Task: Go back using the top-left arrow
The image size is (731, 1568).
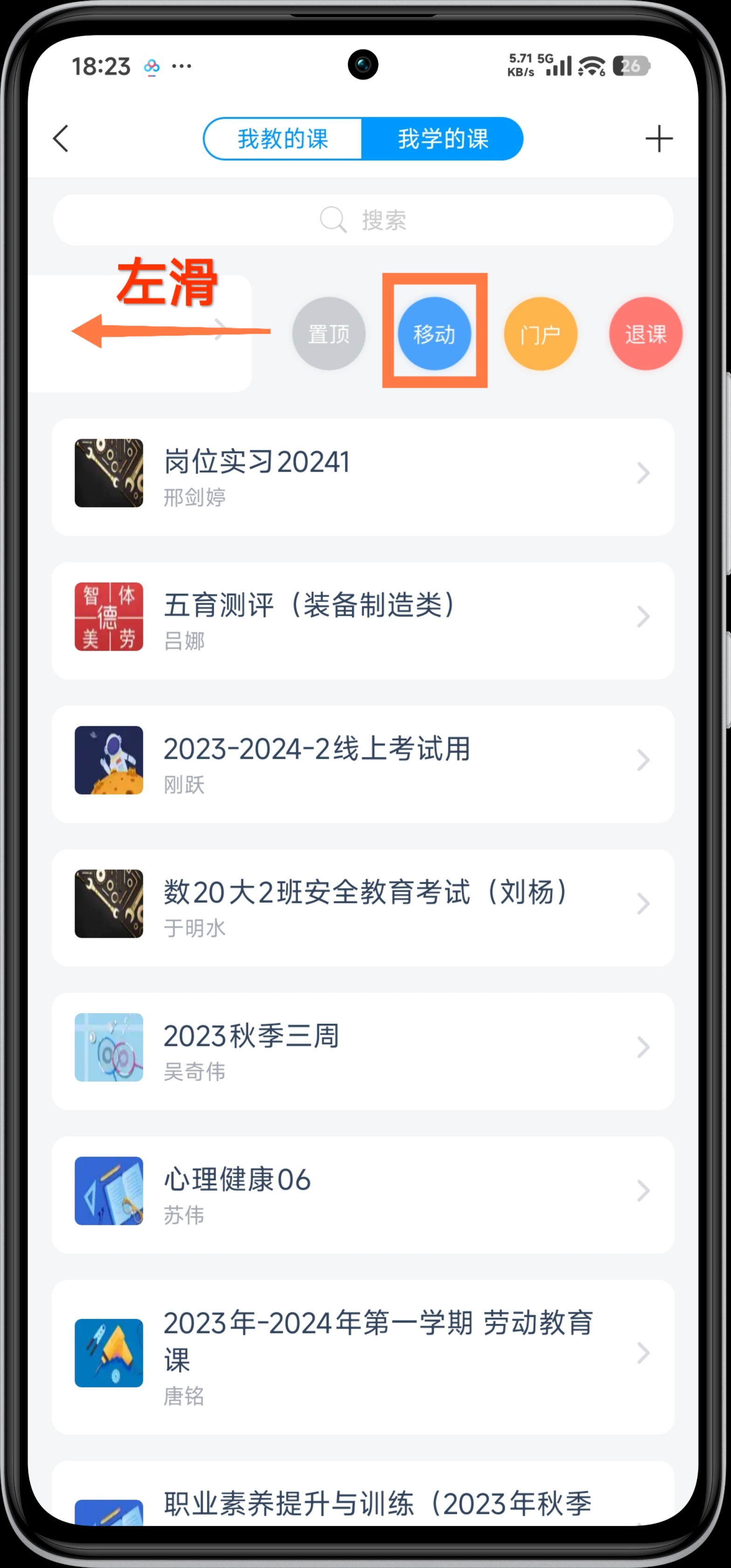Action: (x=61, y=139)
